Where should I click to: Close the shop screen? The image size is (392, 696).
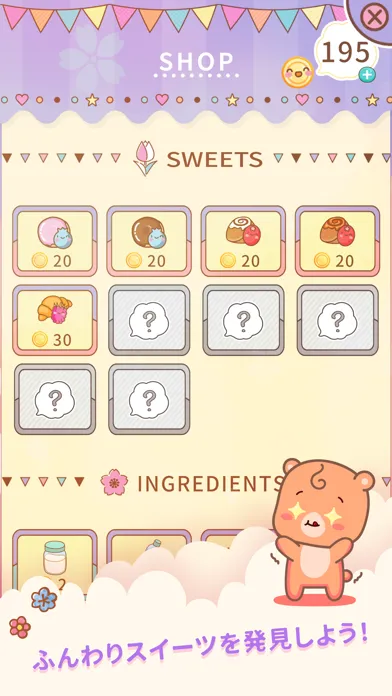tap(374, 18)
